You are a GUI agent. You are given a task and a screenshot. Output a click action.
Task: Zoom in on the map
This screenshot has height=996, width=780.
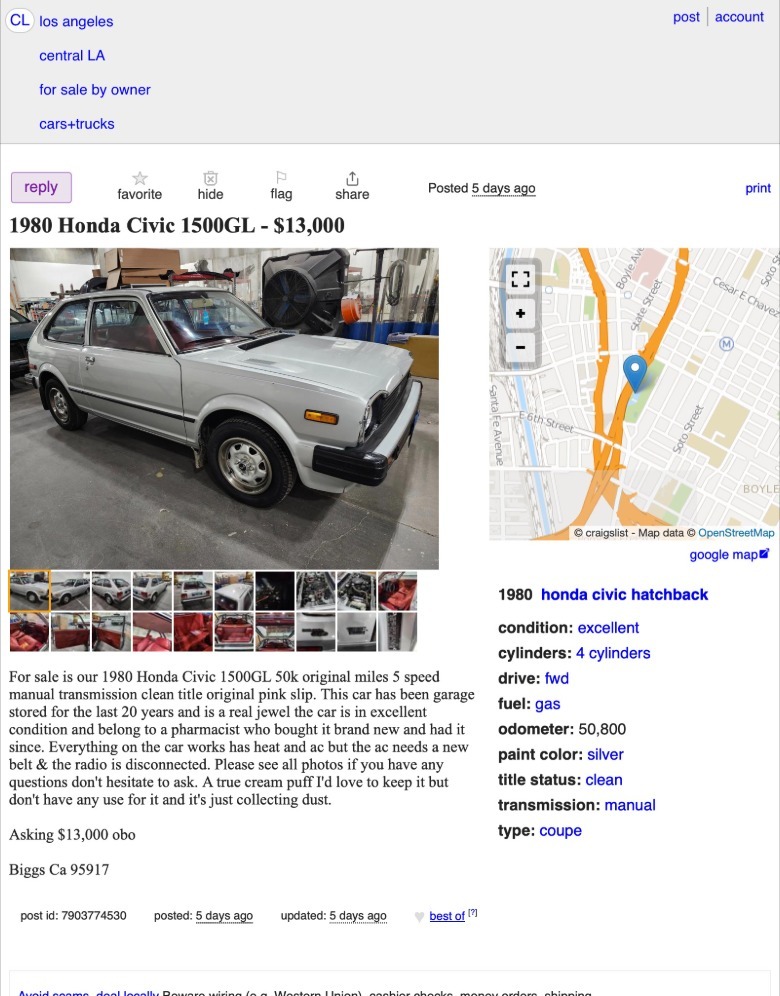(520, 314)
